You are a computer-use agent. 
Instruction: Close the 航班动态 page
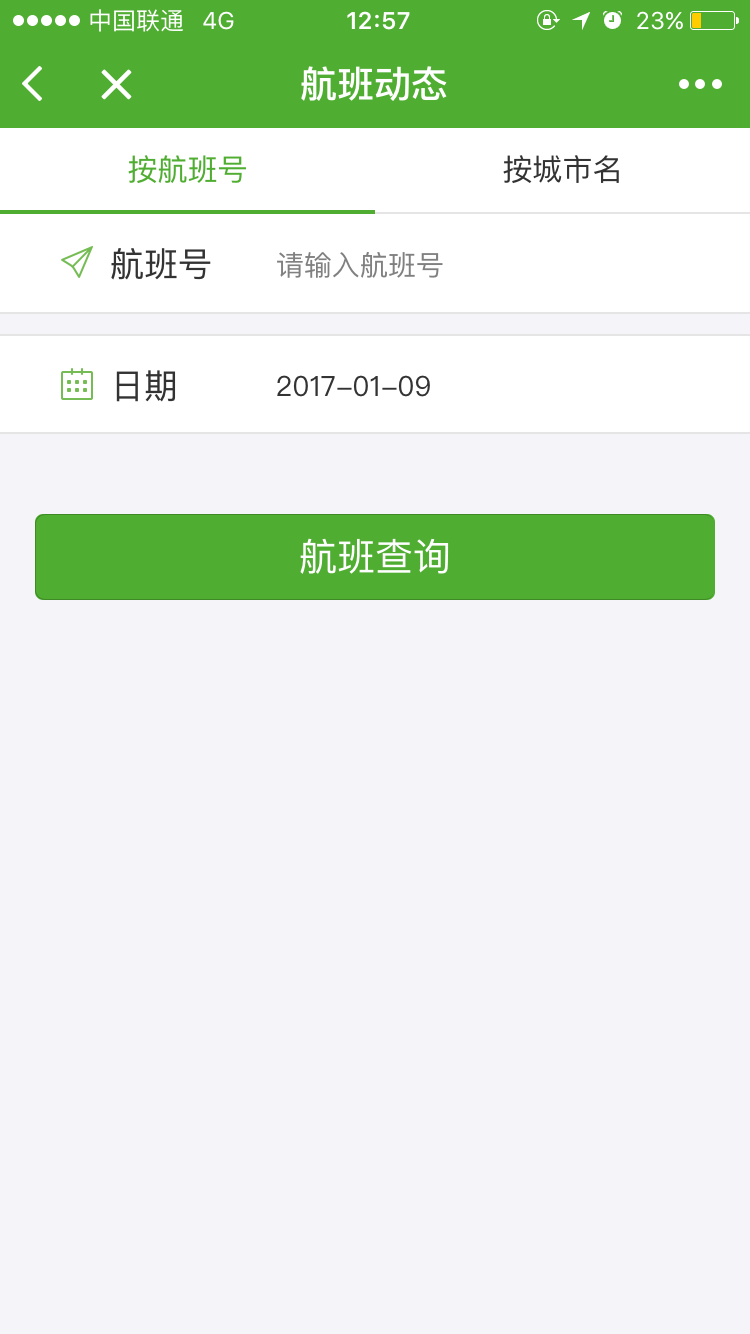[116, 84]
